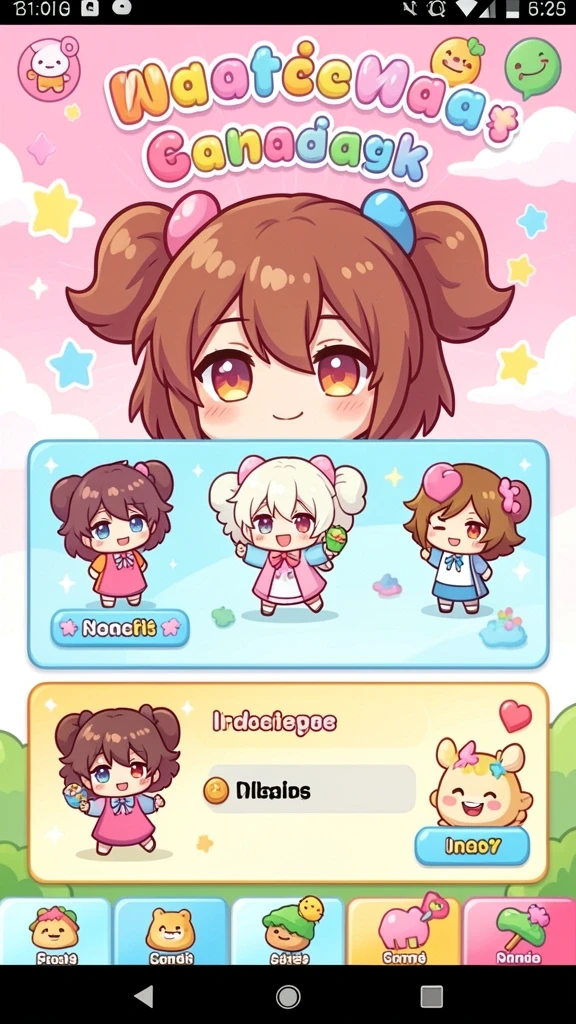
Task: Open the green chat bubble icon
Action: coord(533,67)
